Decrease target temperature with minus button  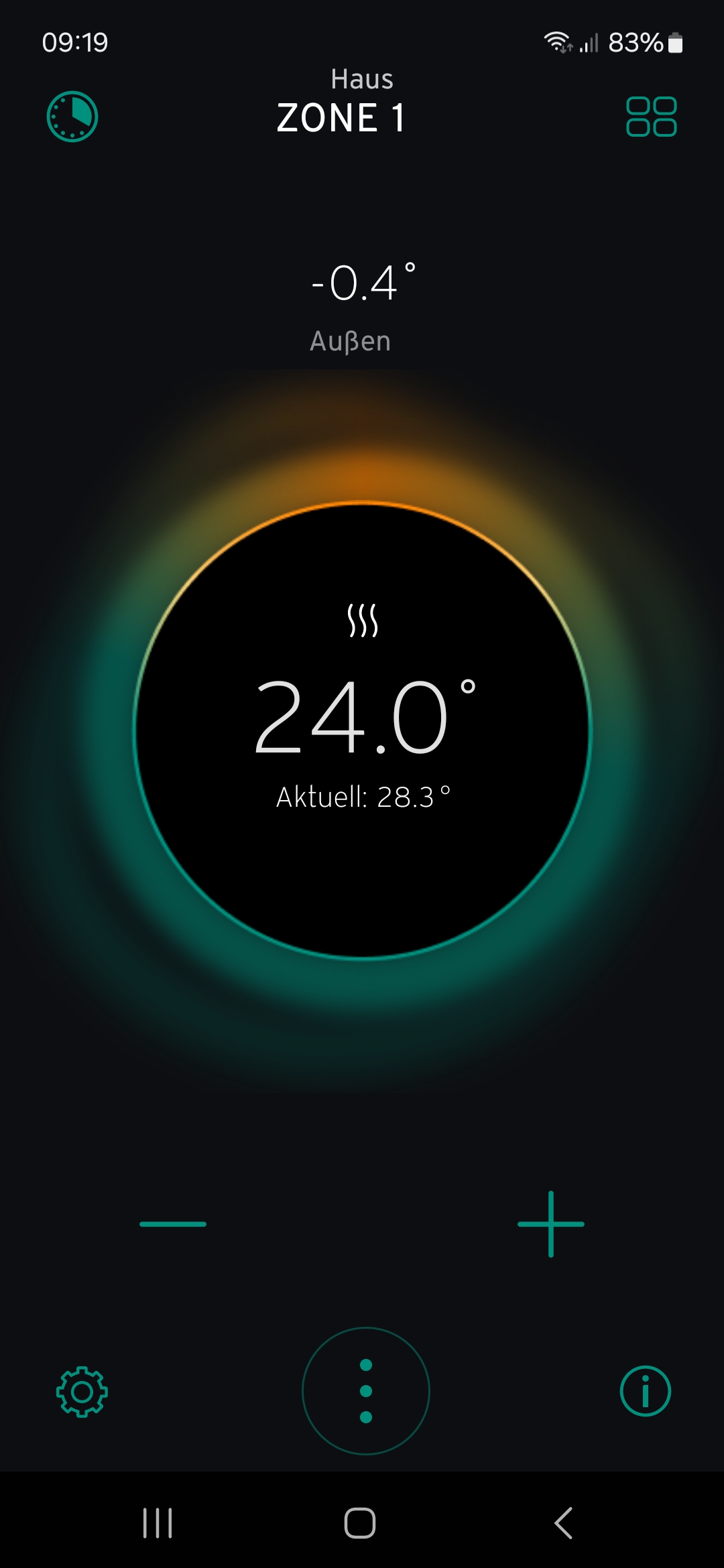(x=173, y=1224)
